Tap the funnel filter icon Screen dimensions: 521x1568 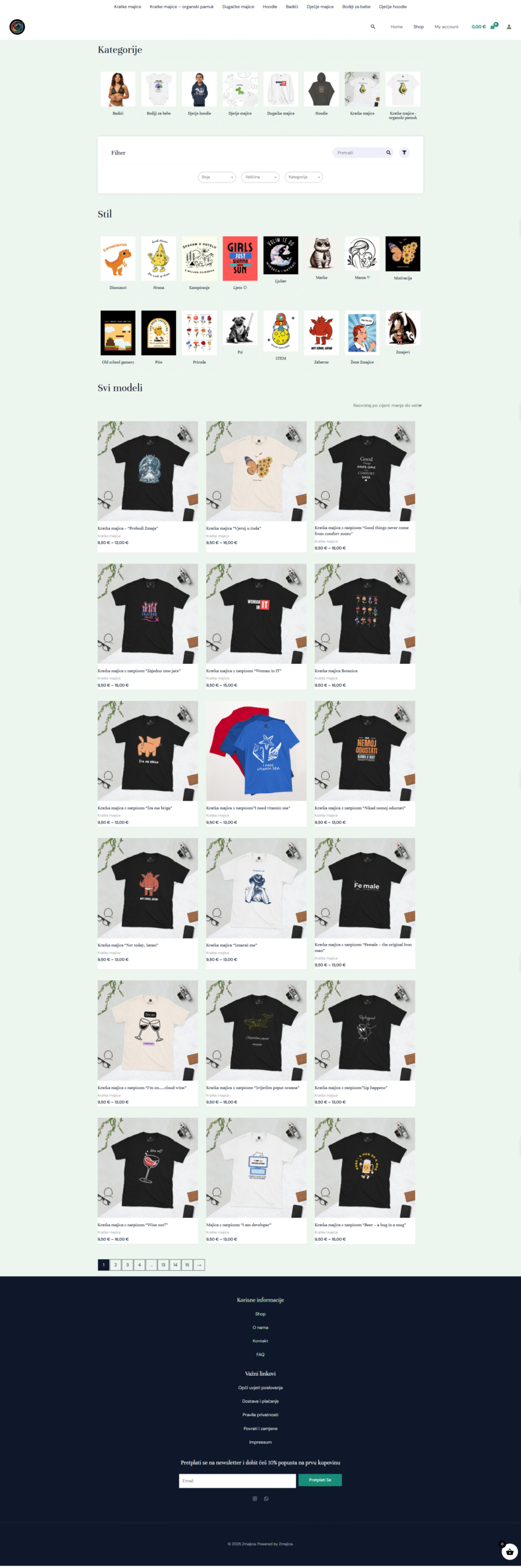(405, 153)
